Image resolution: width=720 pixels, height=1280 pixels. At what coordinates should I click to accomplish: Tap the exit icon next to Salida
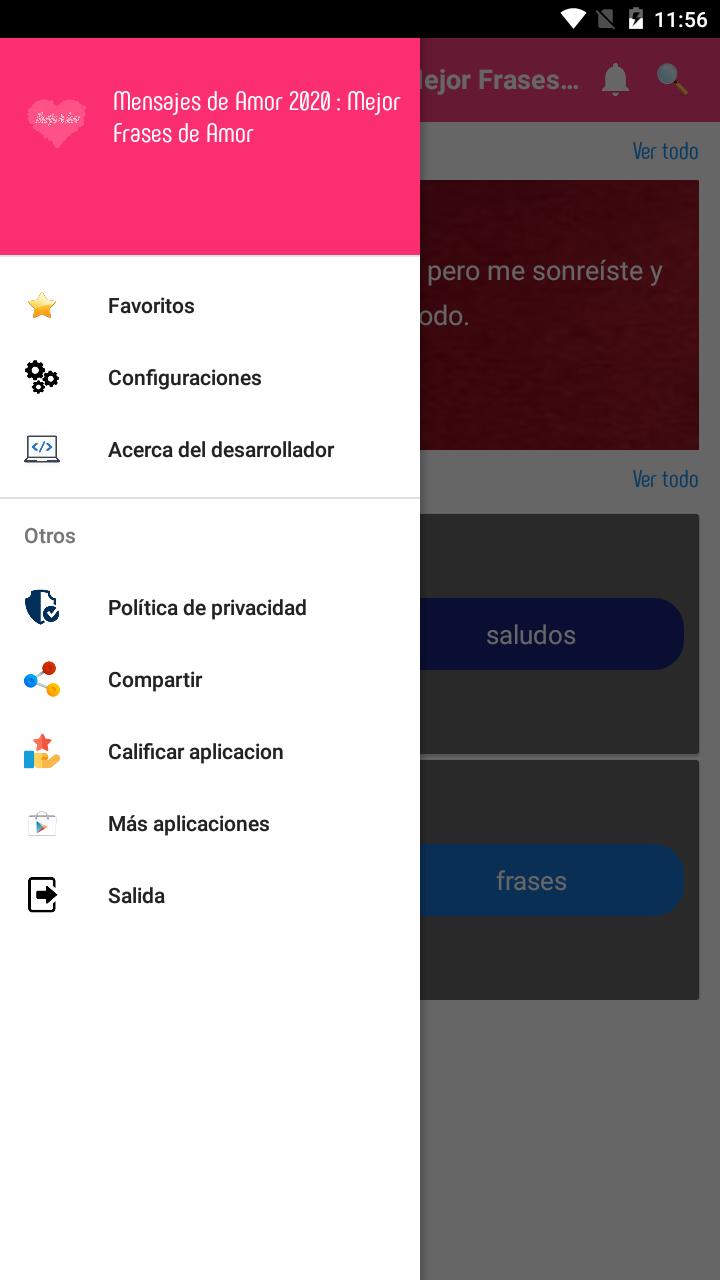point(41,895)
